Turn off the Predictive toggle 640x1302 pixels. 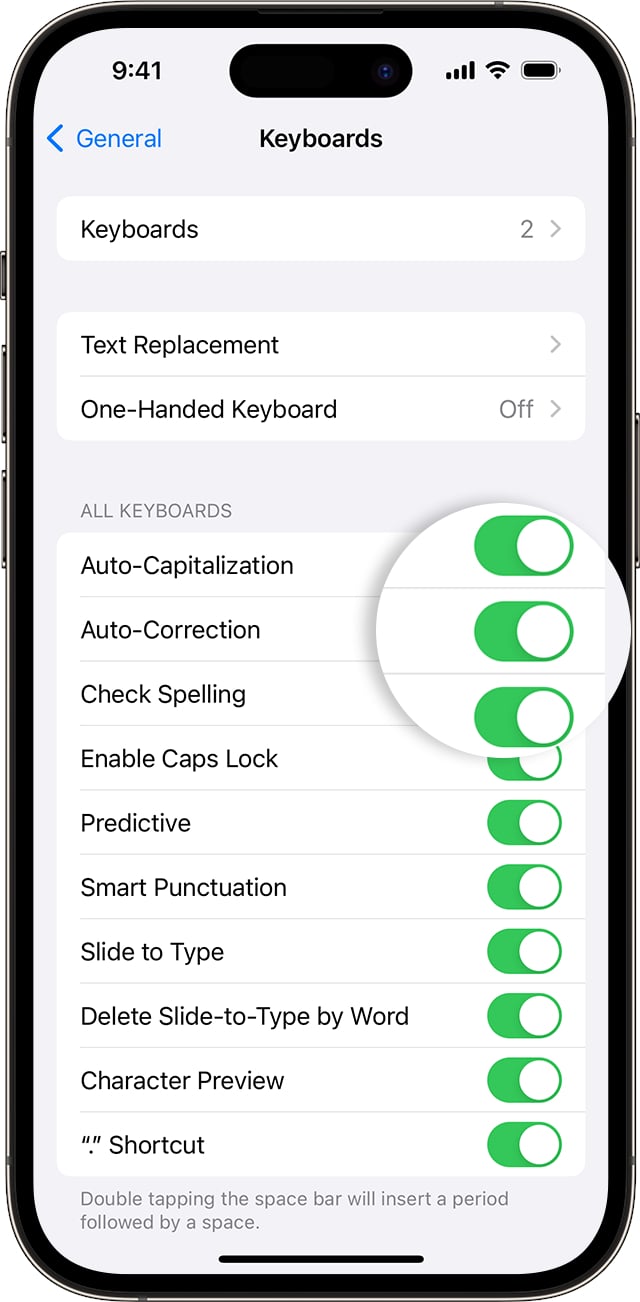[524, 823]
